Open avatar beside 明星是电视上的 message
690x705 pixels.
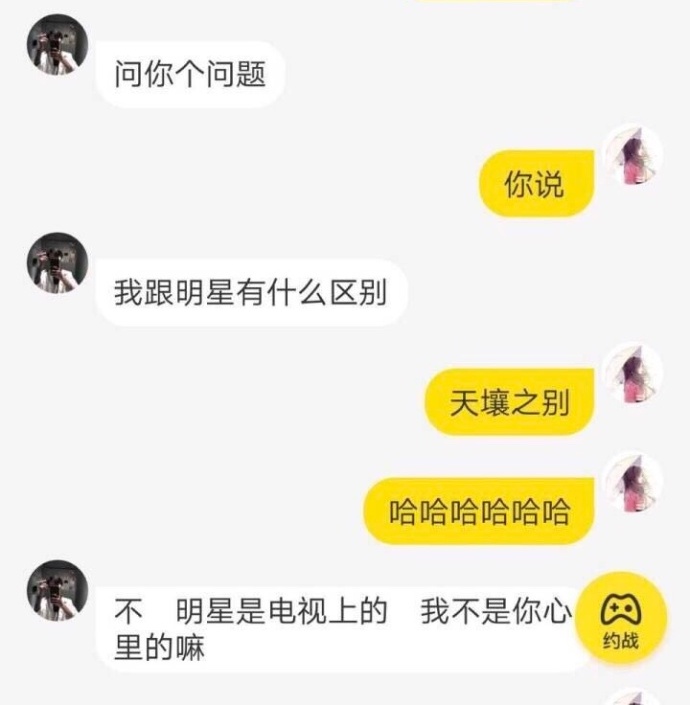click(x=57, y=590)
